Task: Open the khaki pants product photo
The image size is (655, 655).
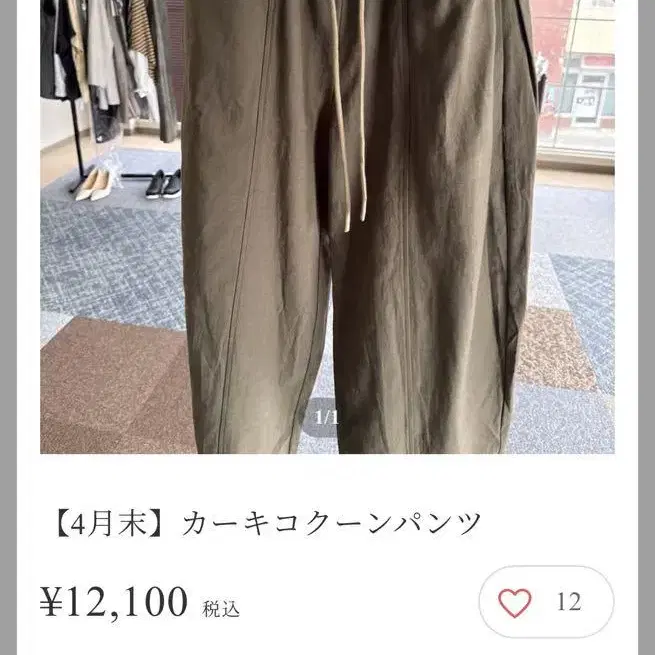Action: [x=327, y=227]
